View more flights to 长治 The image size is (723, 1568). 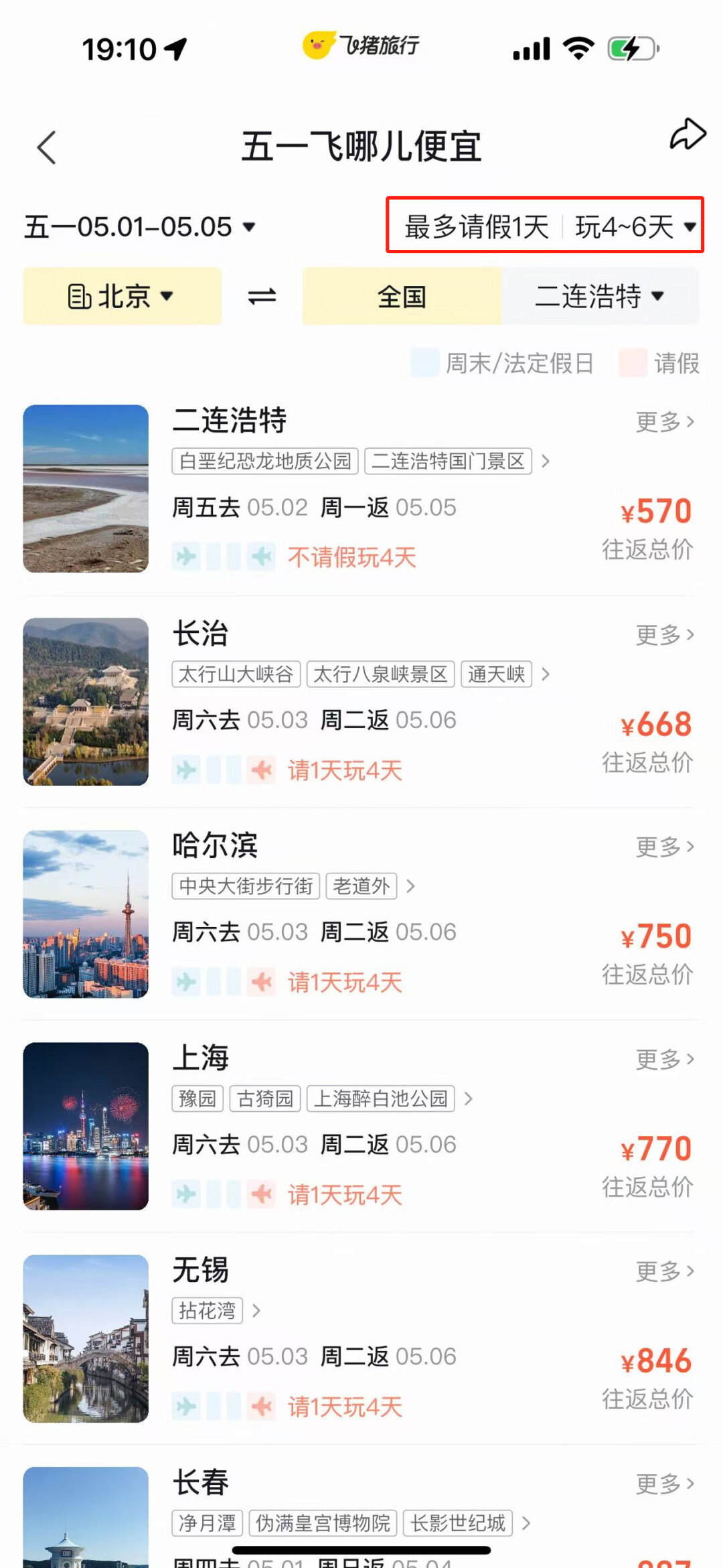[664, 635]
